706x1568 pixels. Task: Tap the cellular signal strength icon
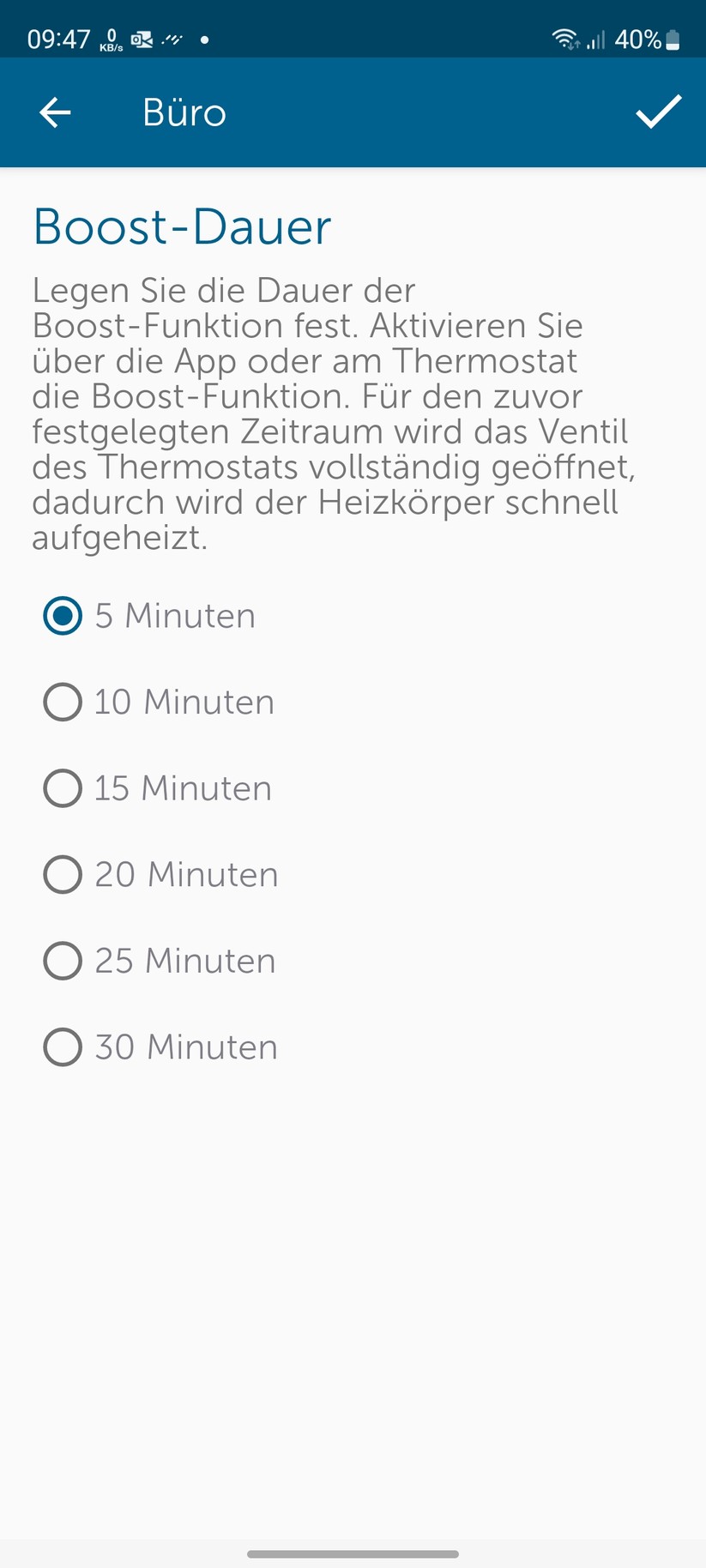tap(598, 39)
